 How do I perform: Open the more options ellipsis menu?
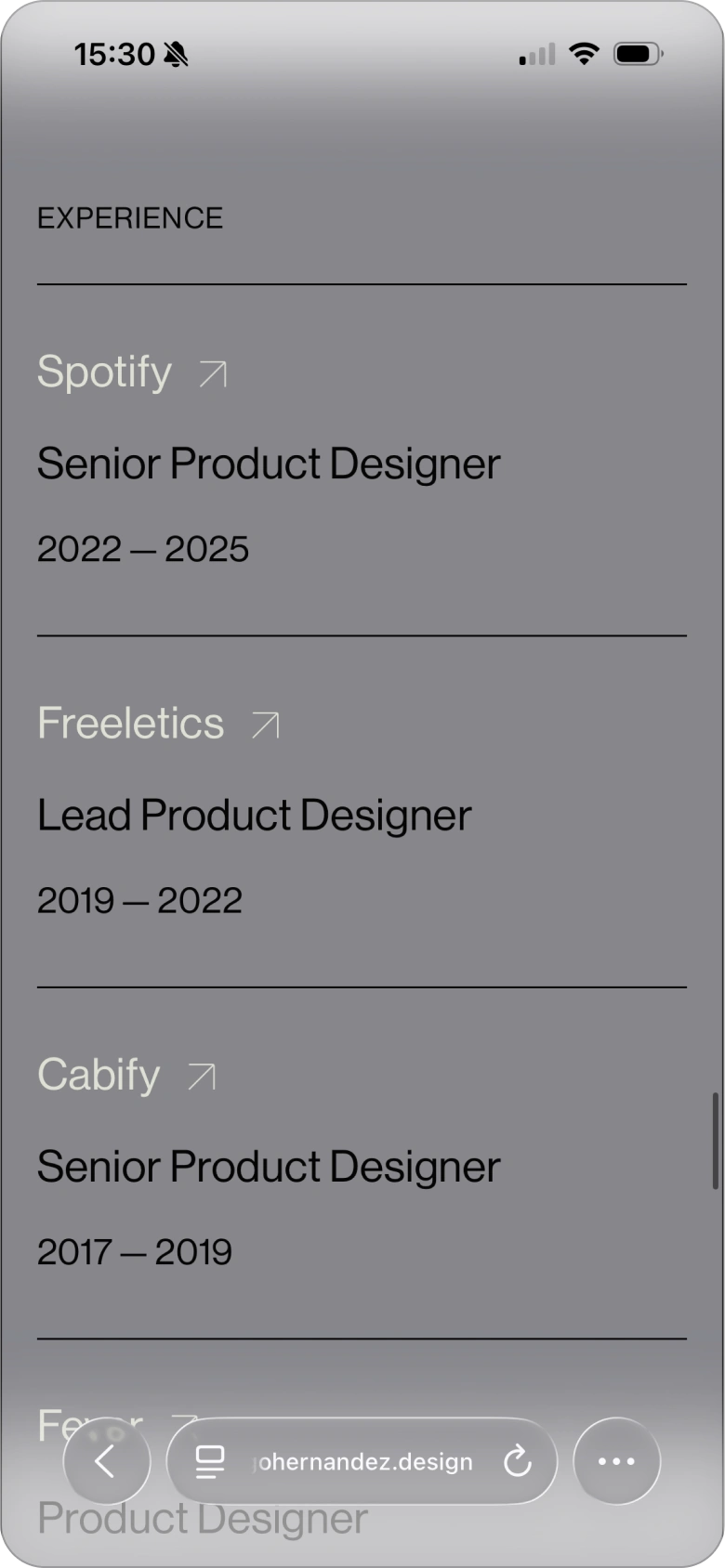616,1461
